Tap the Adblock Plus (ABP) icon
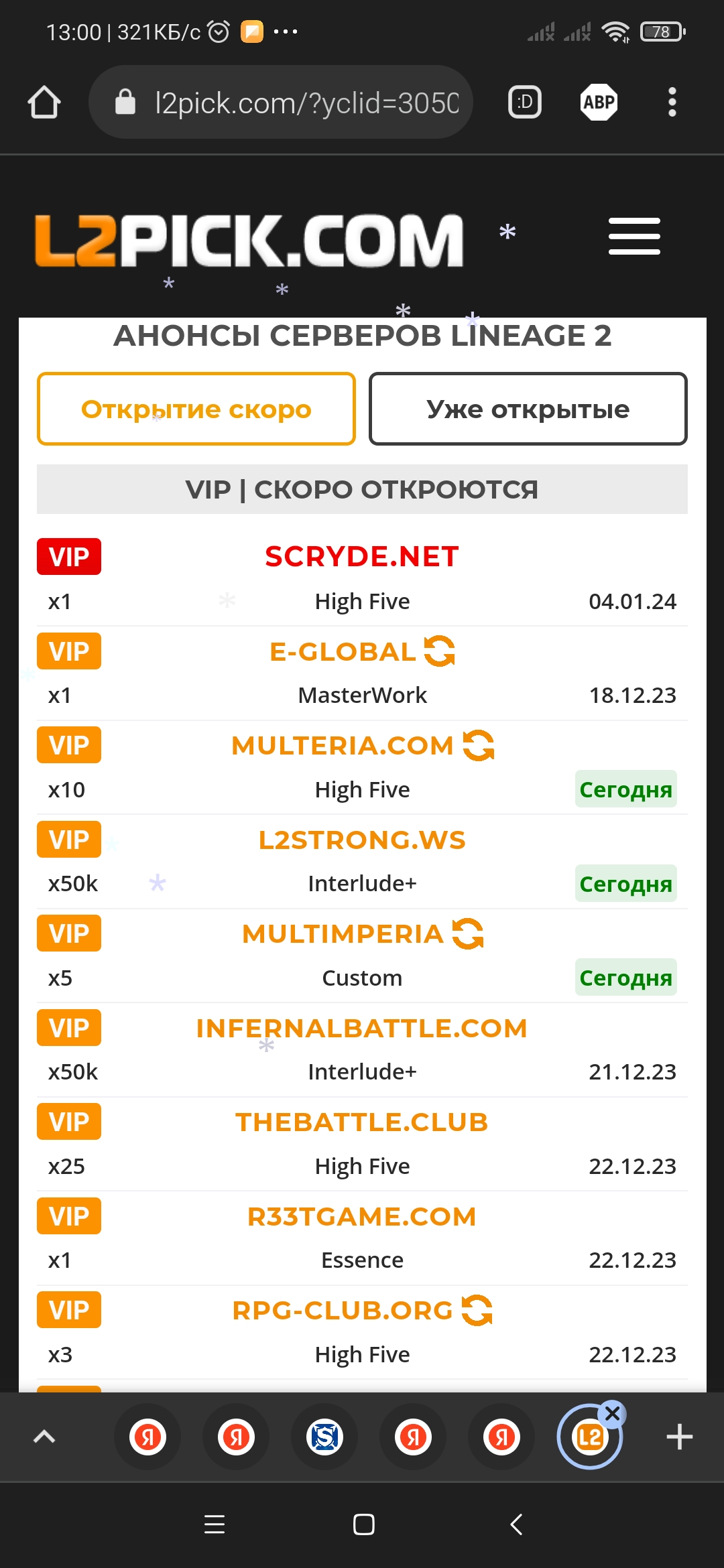 598,102
